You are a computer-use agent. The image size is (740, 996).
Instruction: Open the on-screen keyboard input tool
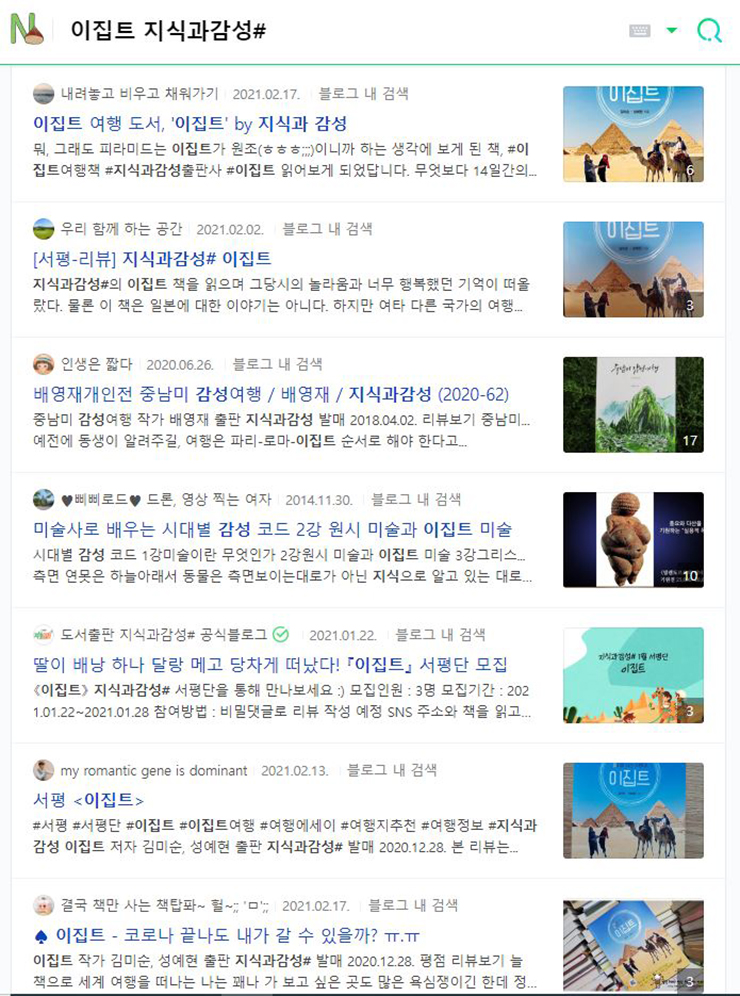coord(640,31)
